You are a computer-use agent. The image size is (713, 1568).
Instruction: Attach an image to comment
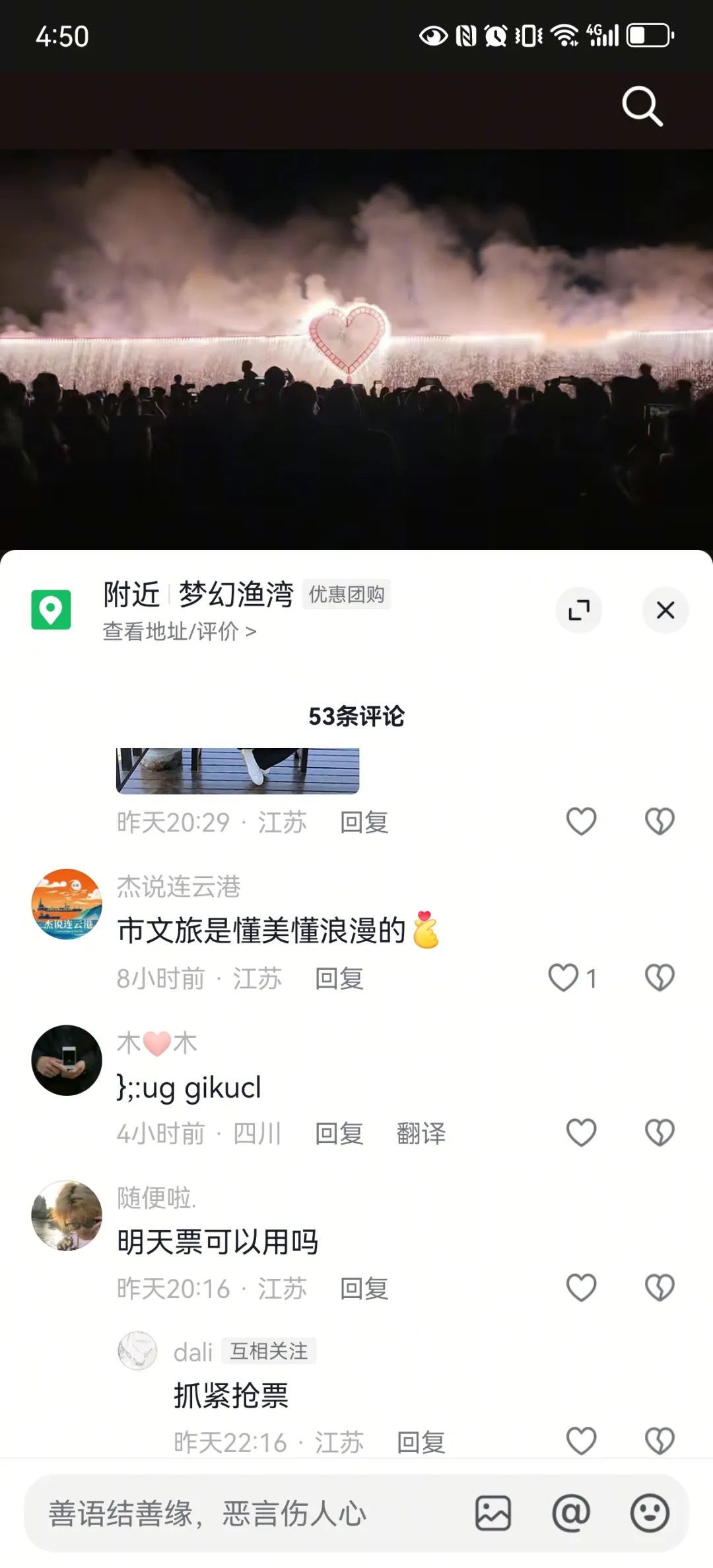(x=493, y=1513)
